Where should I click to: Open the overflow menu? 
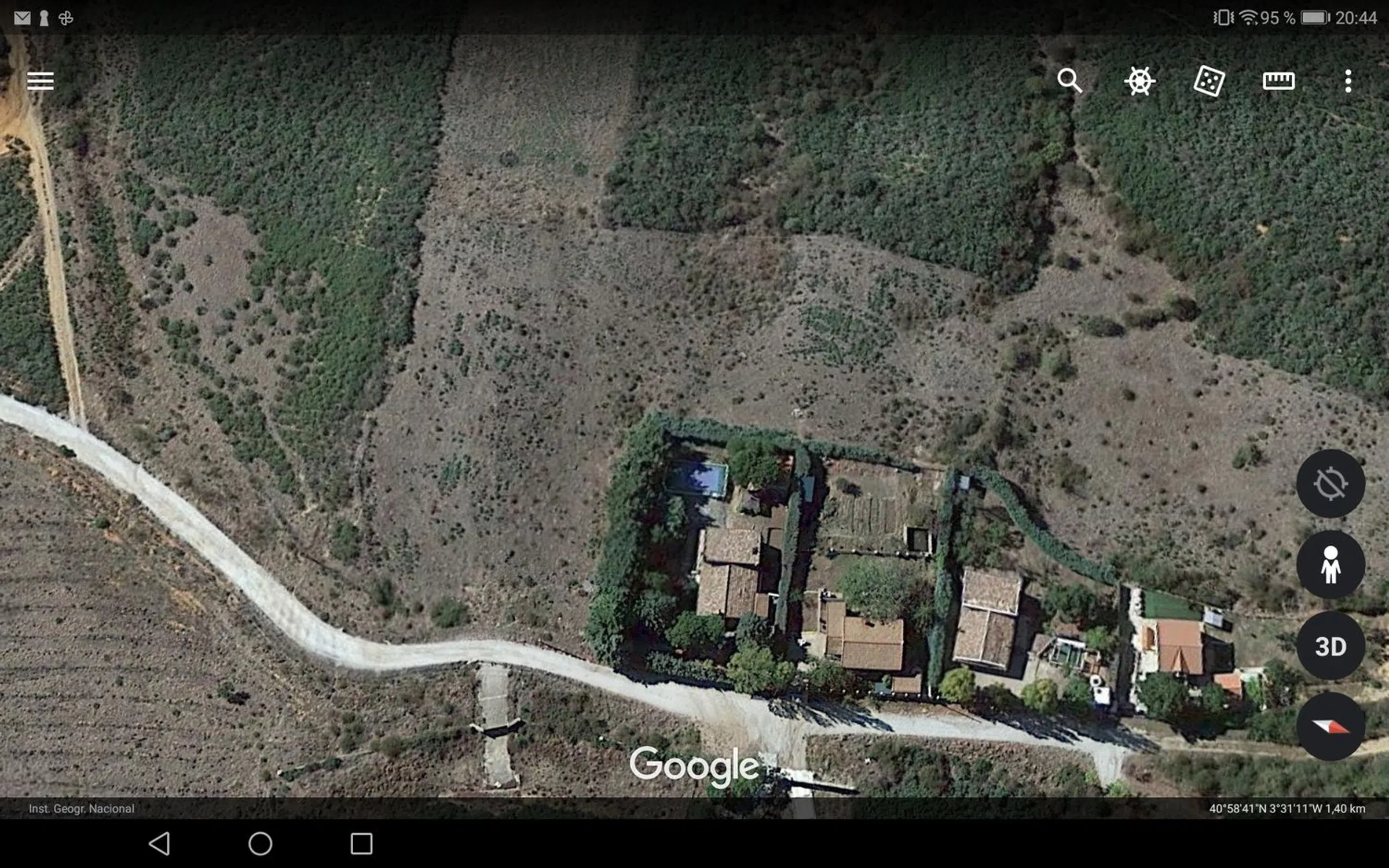point(1348,81)
